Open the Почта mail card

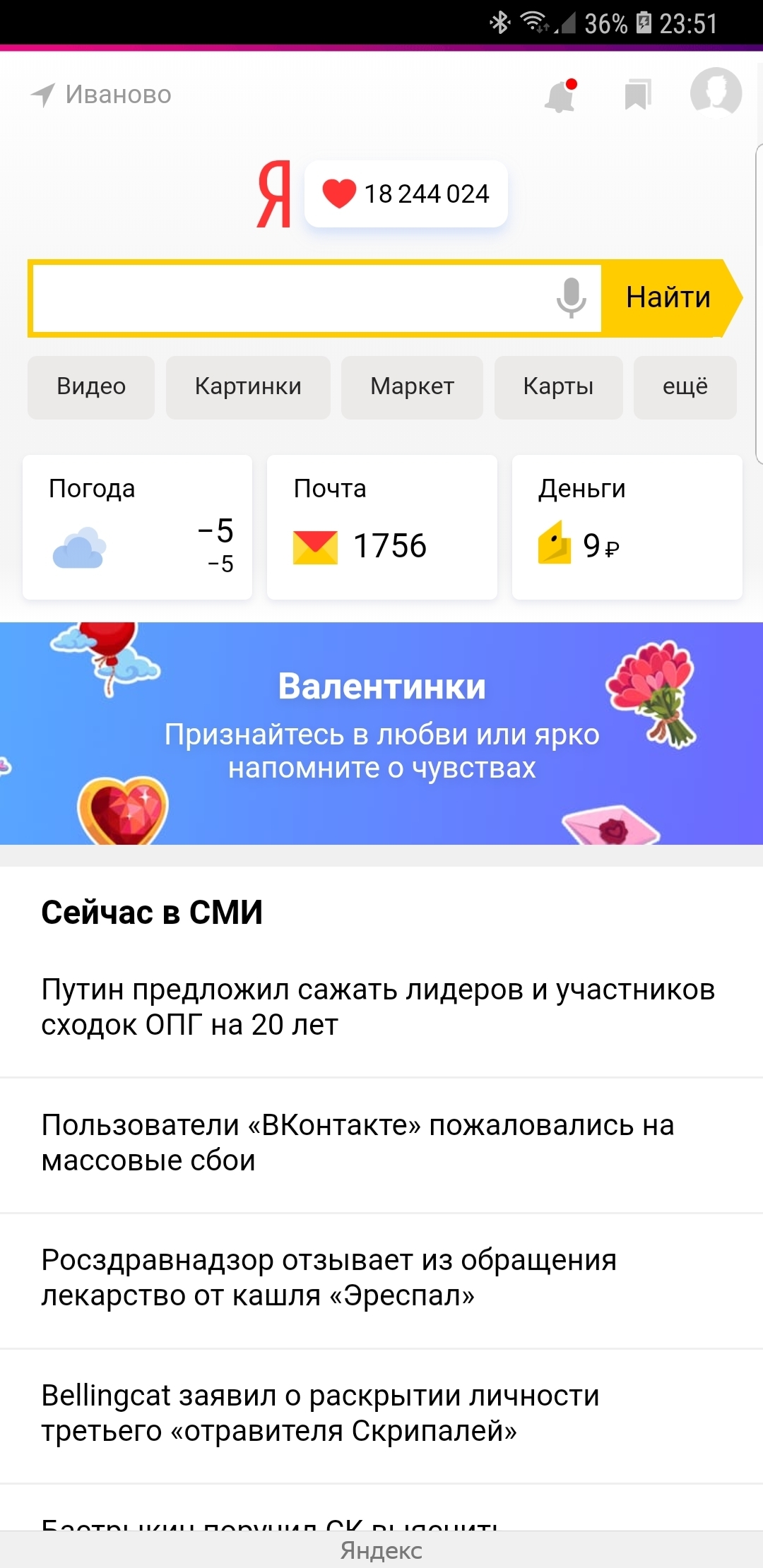382,528
